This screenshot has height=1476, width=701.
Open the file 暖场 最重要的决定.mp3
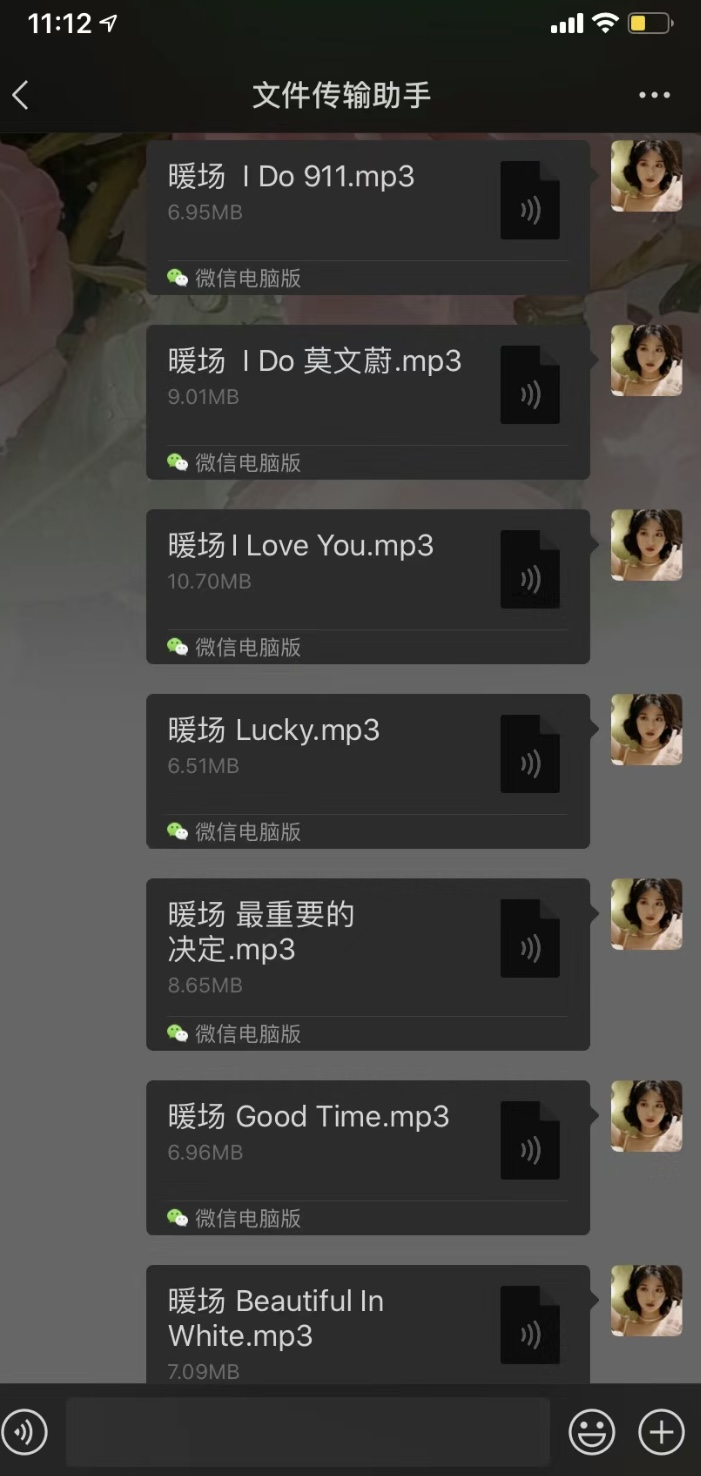368,965
